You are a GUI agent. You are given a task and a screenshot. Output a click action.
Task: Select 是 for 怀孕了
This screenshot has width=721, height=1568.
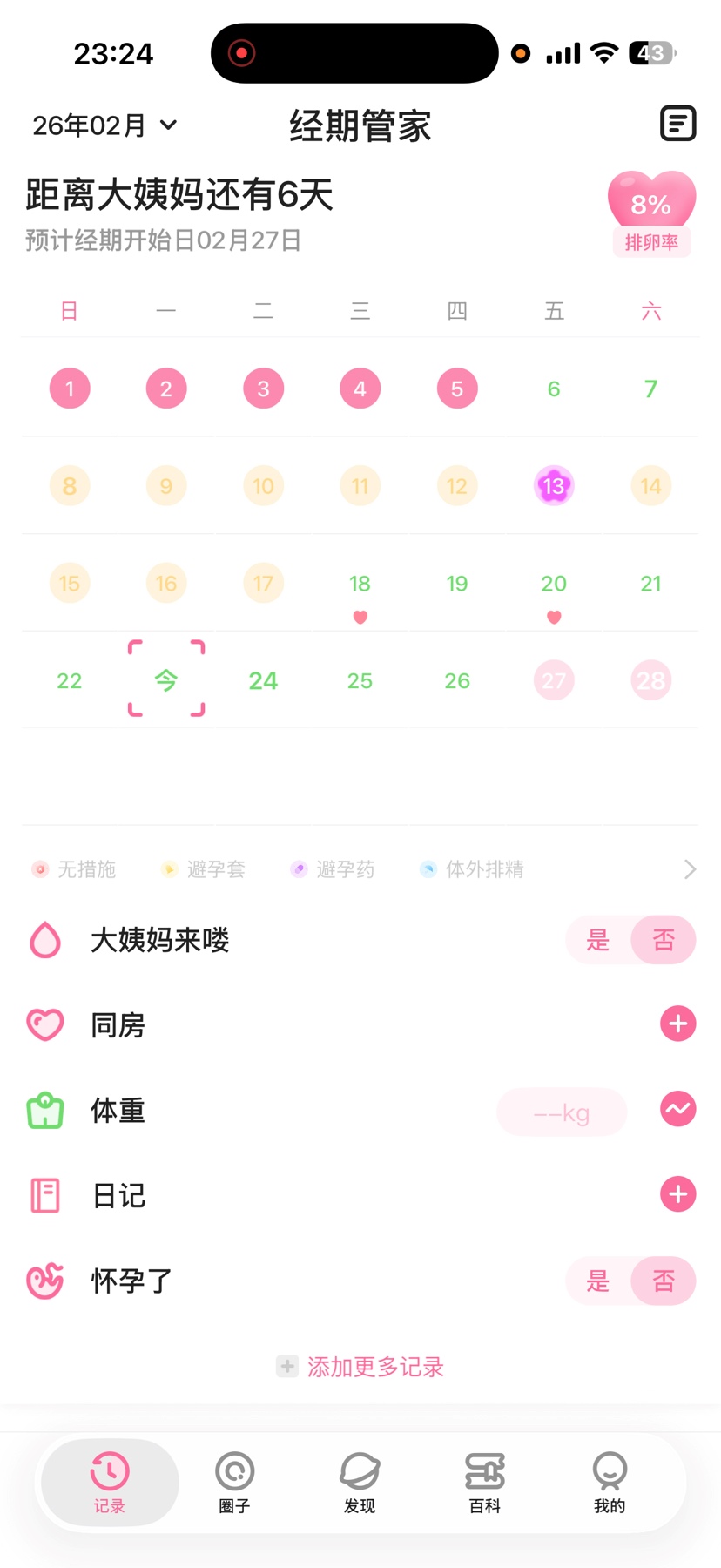(597, 1281)
